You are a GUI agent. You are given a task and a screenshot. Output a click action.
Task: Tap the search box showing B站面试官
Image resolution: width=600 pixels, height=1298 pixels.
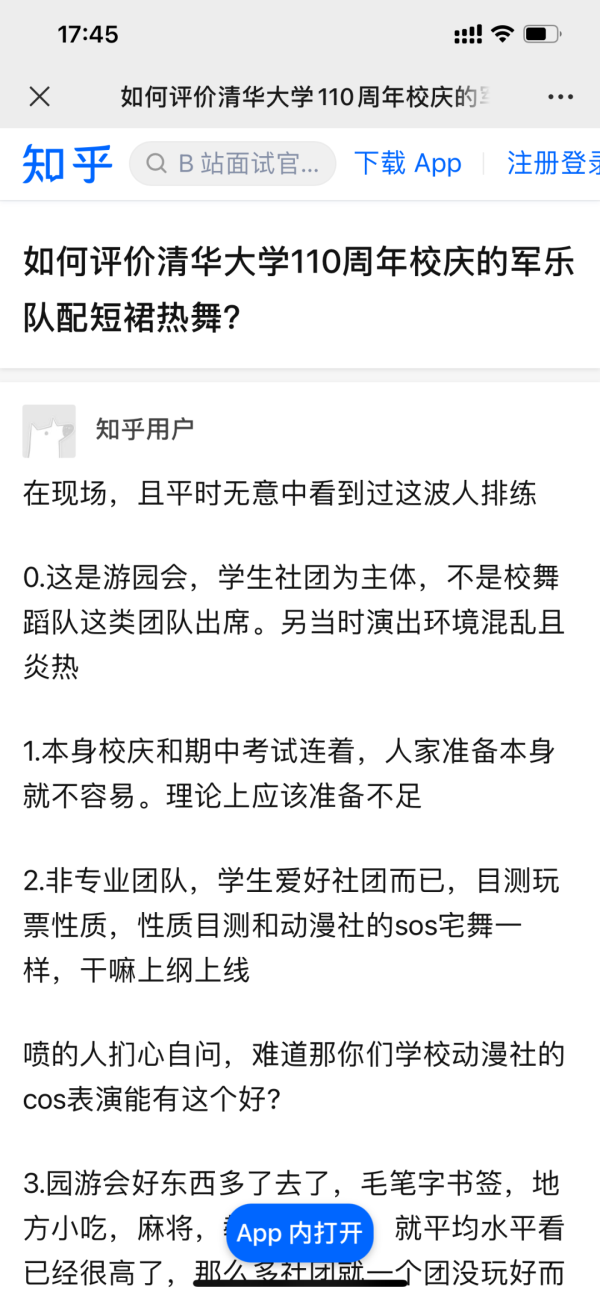(x=233, y=164)
